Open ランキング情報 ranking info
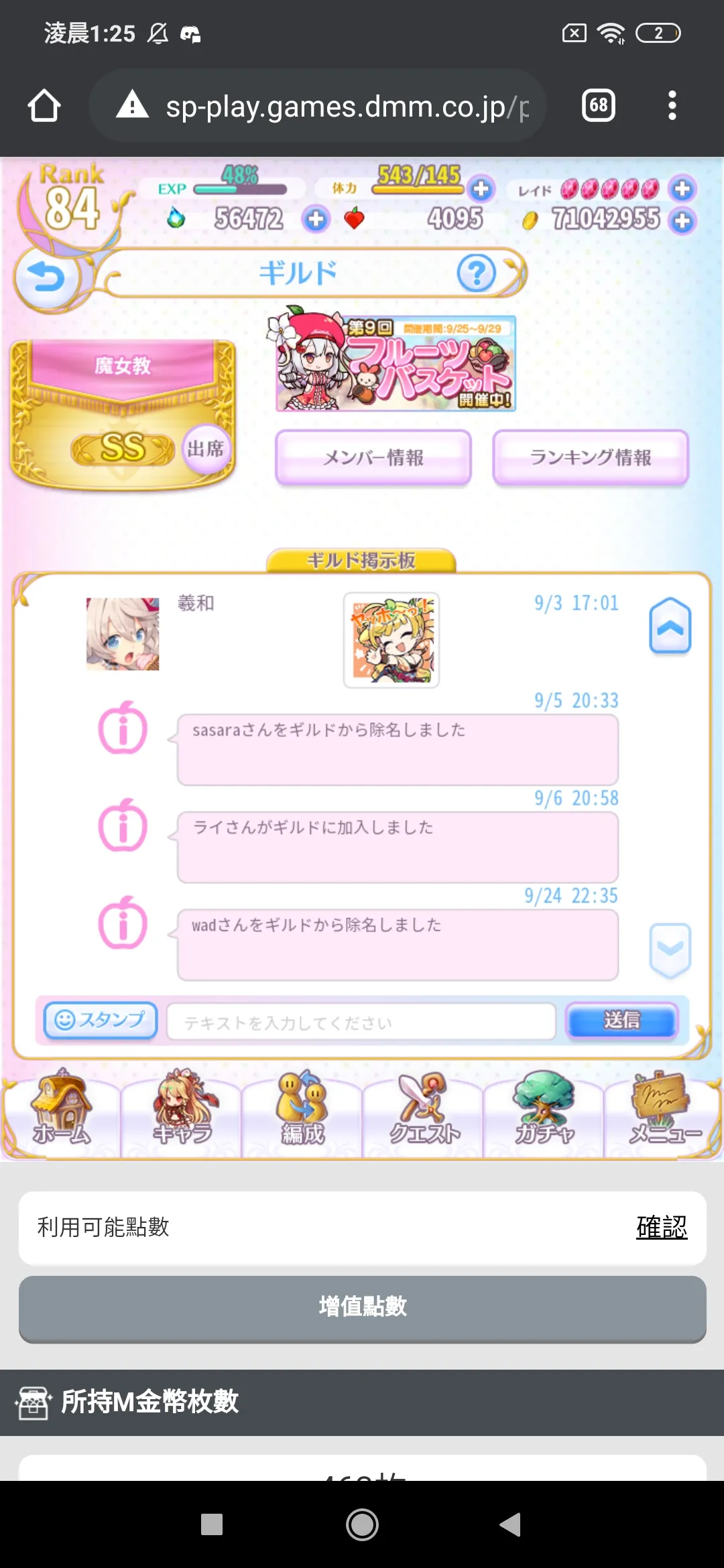724x1568 pixels. (590, 458)
